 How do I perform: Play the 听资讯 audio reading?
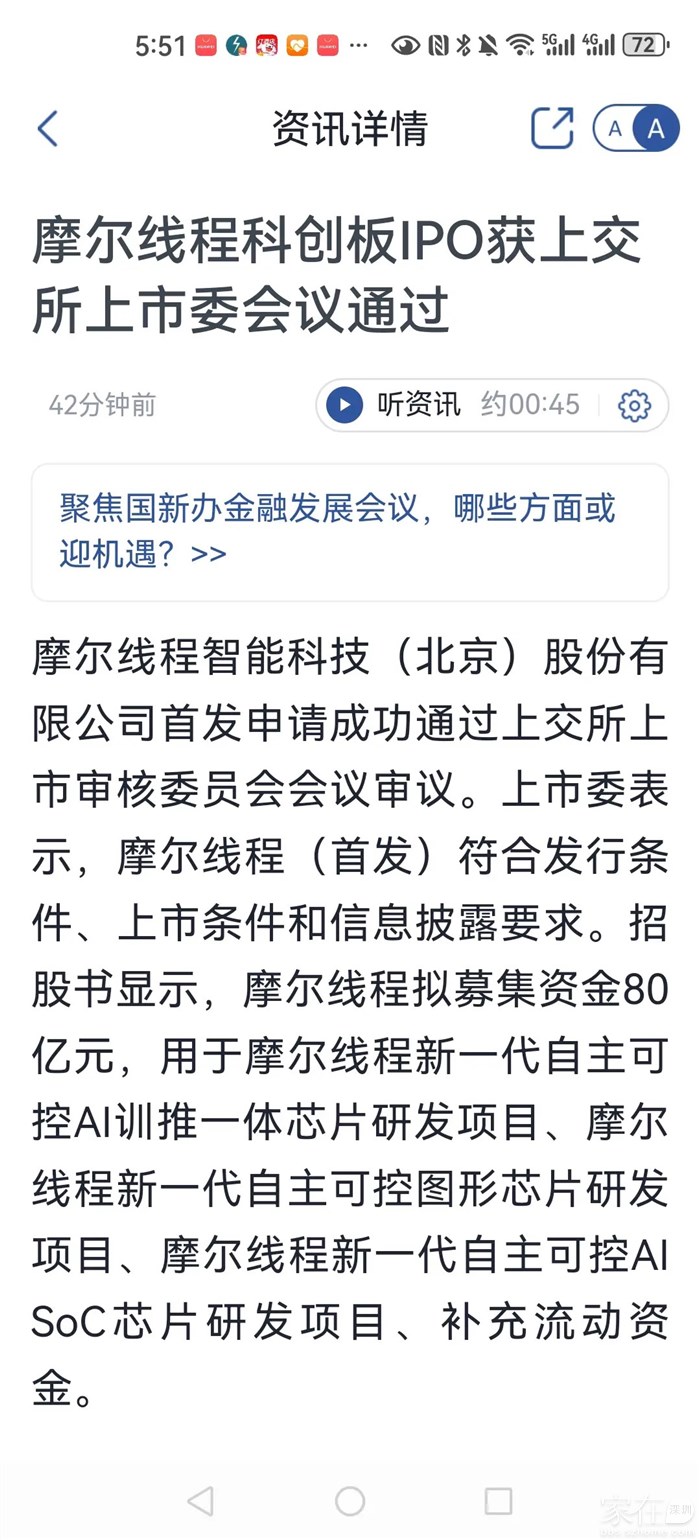tap(345, 405)
